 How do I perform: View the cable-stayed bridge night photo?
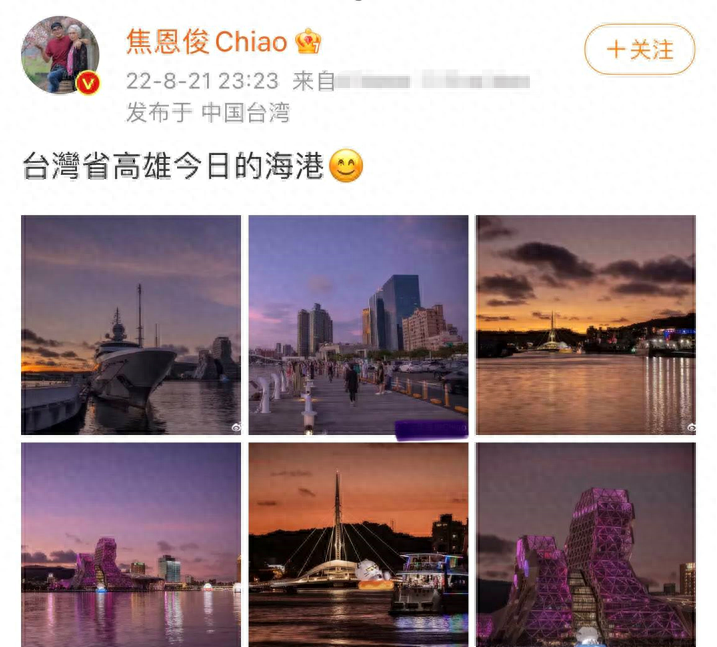point(358,544)
